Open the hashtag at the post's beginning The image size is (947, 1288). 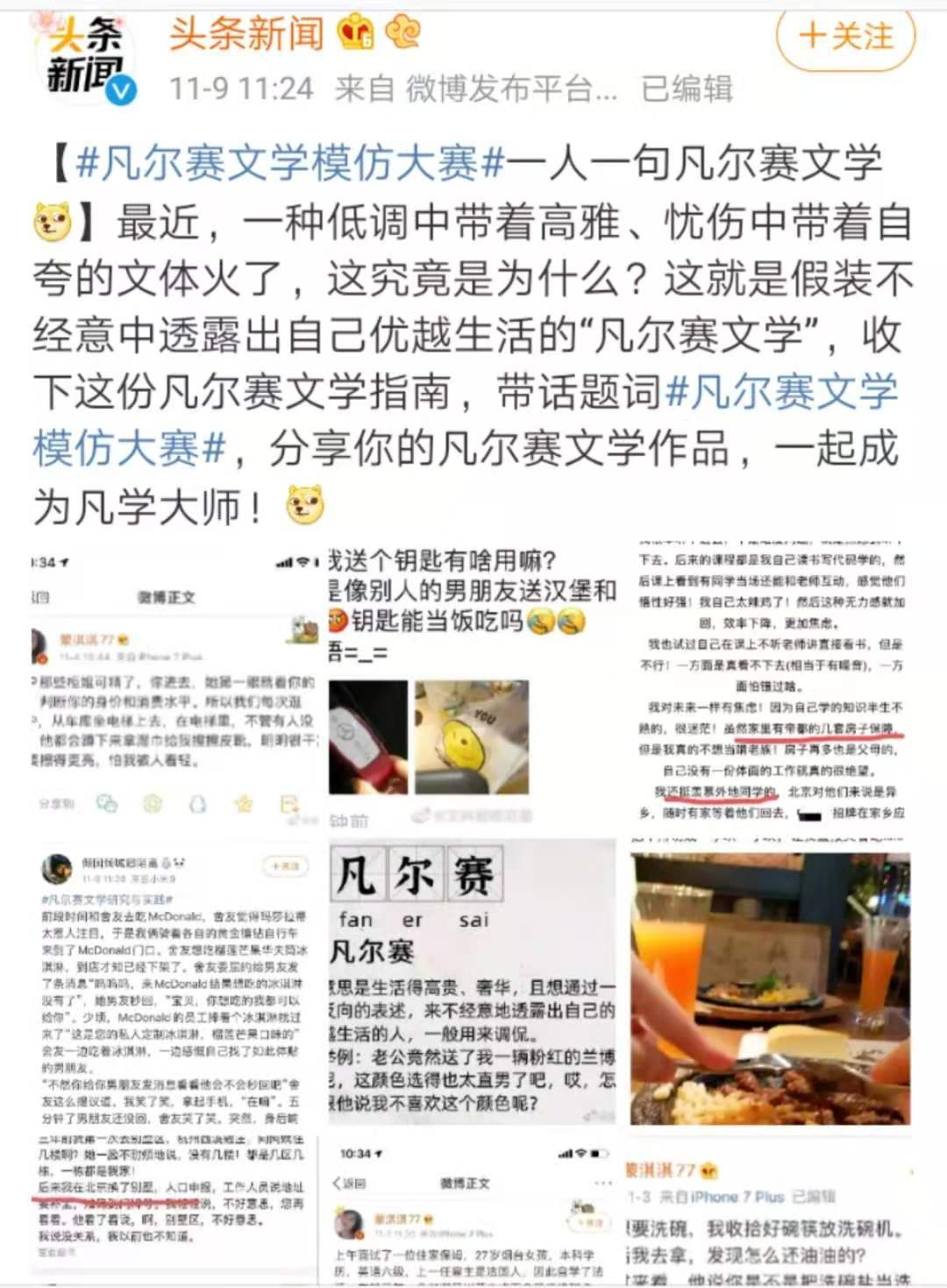pyautogui.click(x=289, y=164)
